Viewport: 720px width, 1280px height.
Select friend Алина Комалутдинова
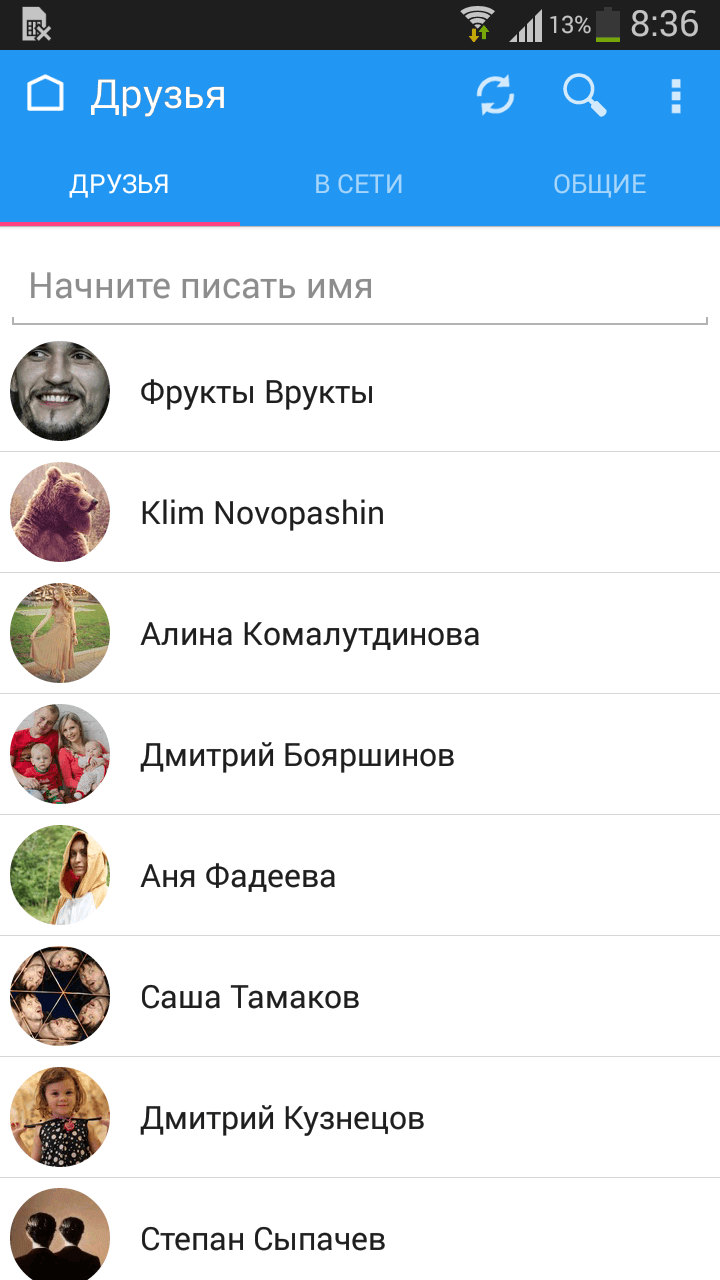click(x=310, y=634)
